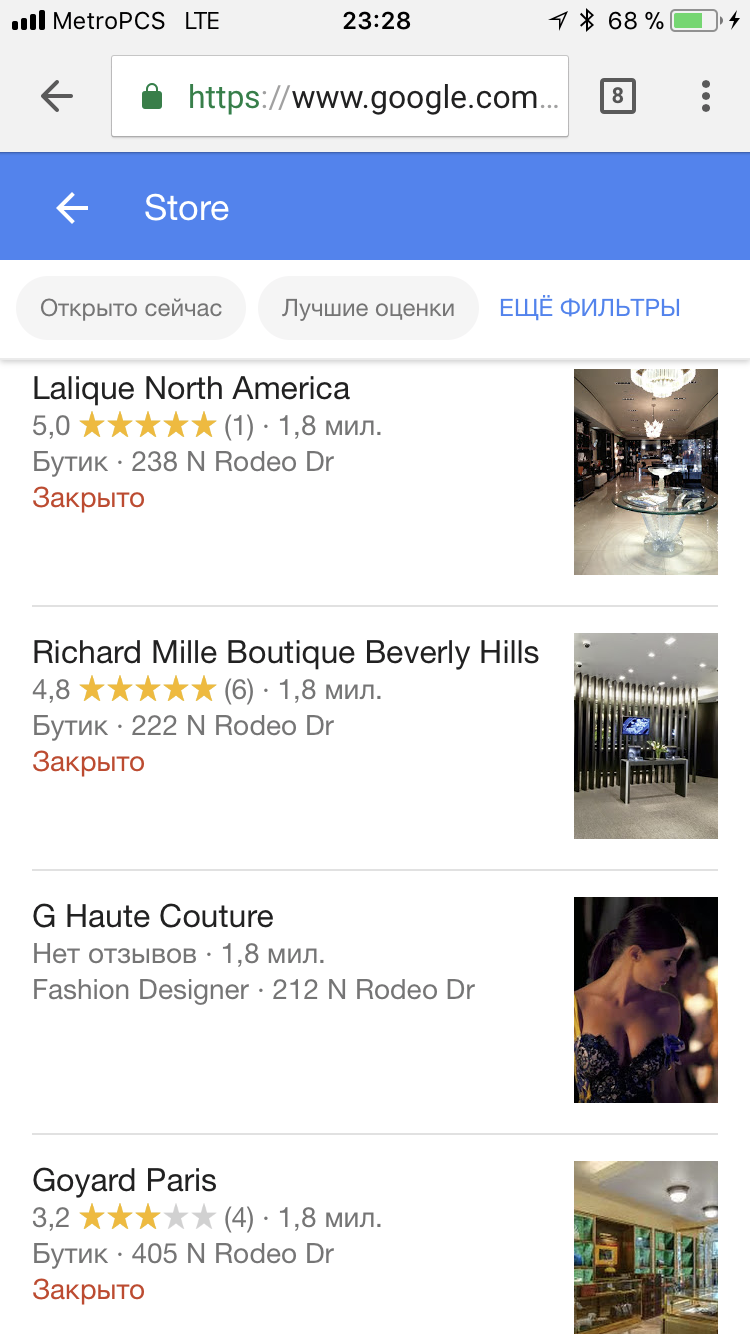
Task: Tap the google.com address bar
Action: coord(340,96)
